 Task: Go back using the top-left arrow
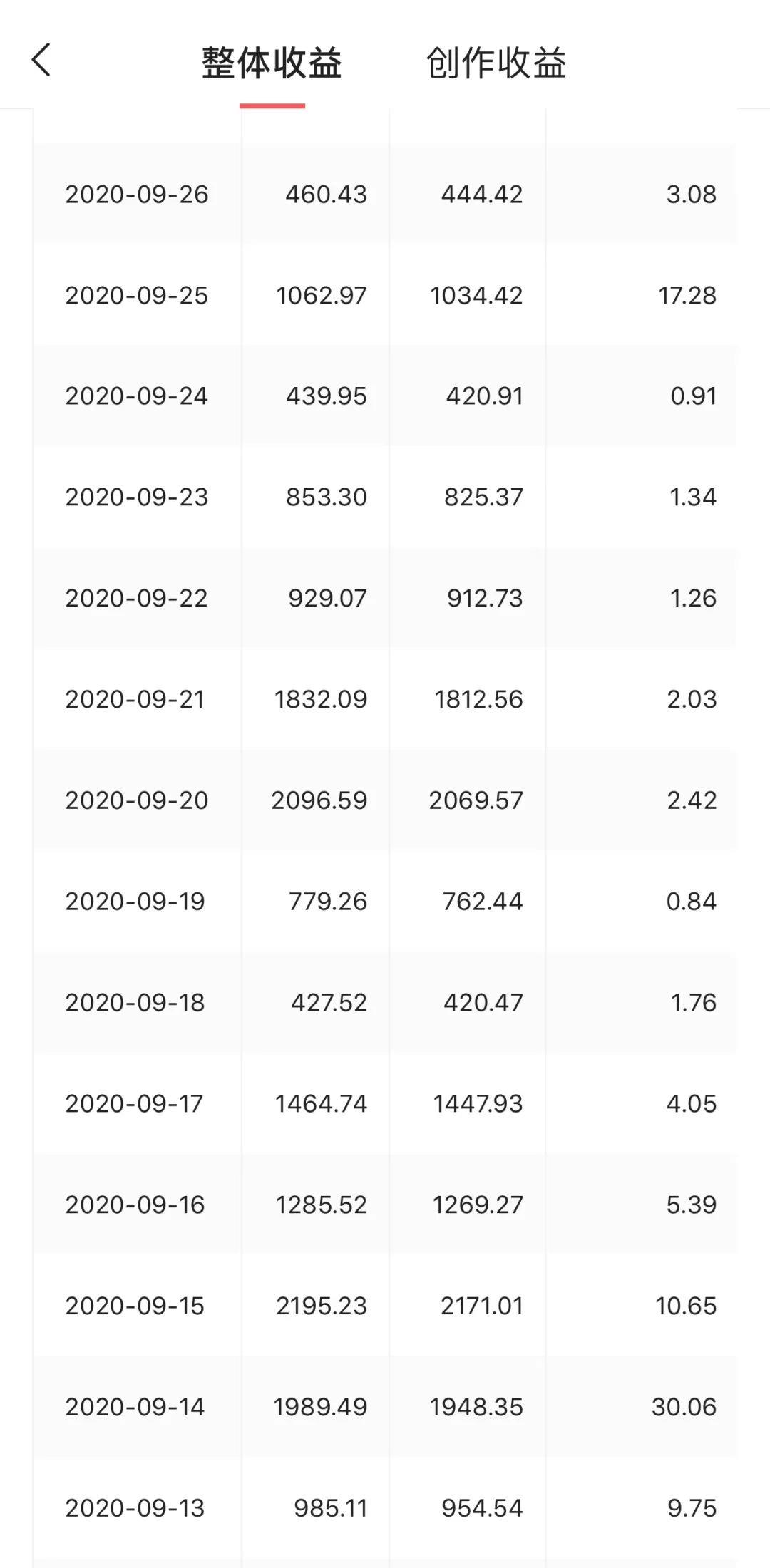(x=41, y=60)
